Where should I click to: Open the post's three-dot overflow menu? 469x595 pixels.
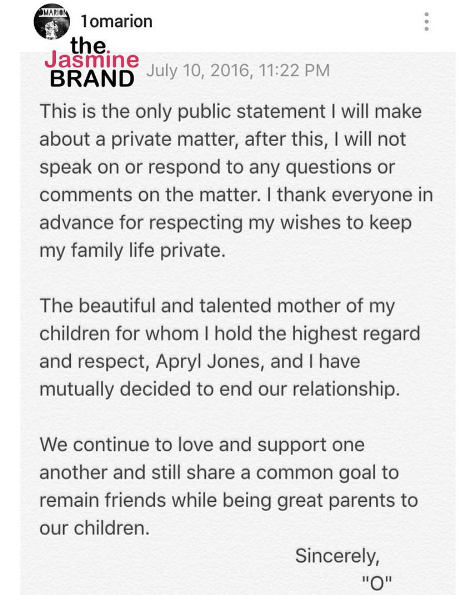pos(427,22)
